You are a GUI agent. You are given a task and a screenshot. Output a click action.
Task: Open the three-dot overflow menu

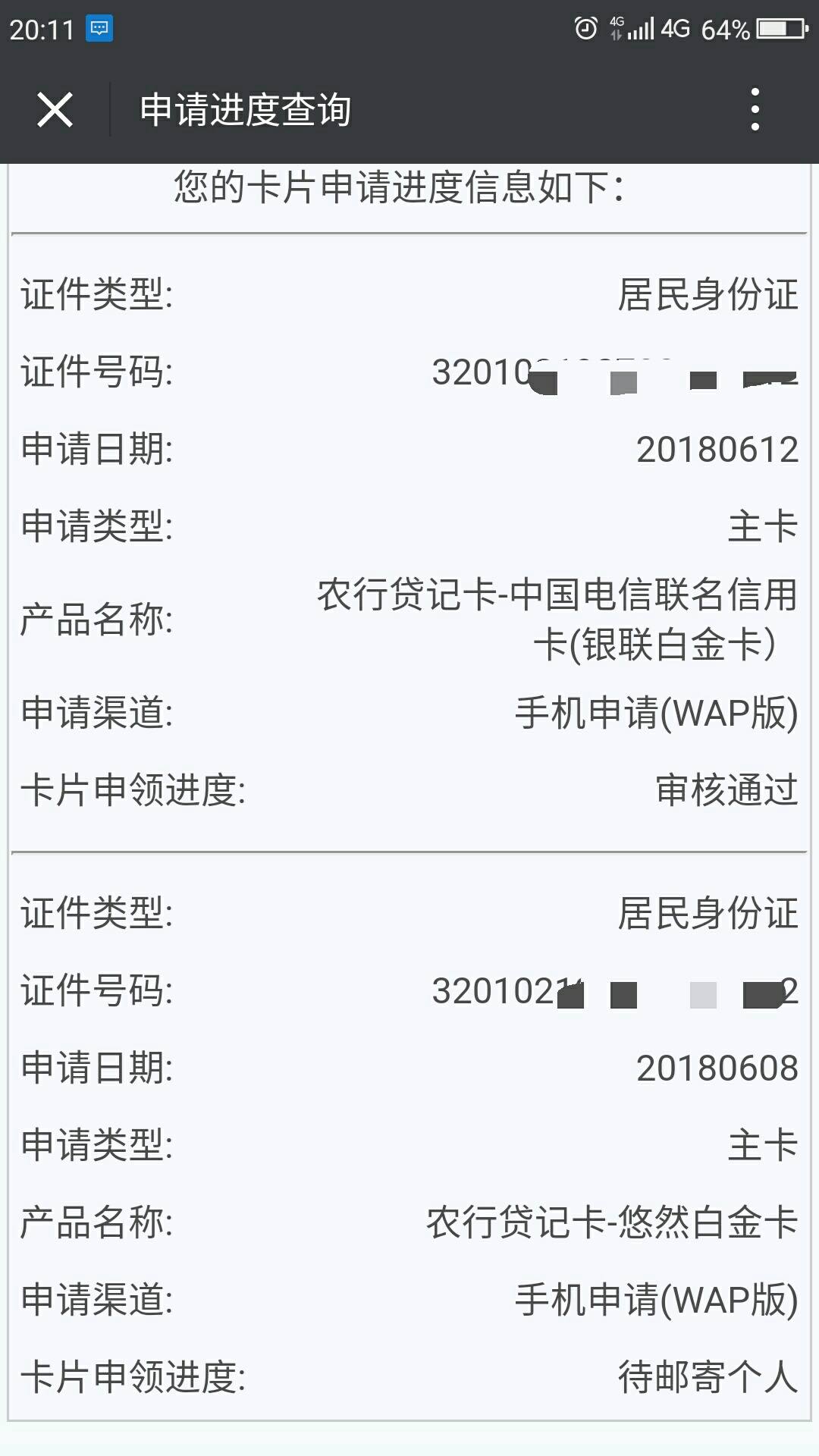point(754,109)
